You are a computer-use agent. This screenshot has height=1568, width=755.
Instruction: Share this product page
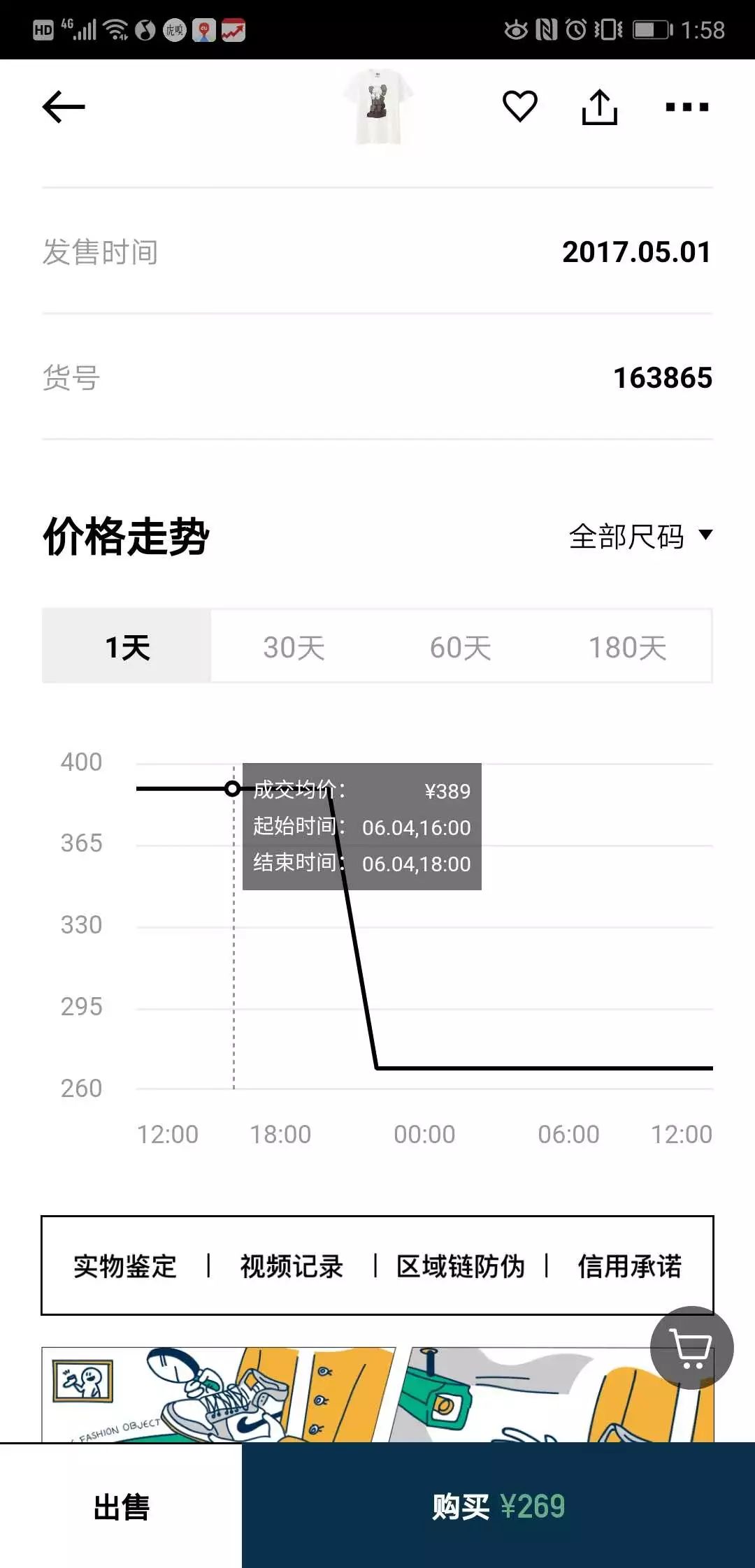(600, 107)
